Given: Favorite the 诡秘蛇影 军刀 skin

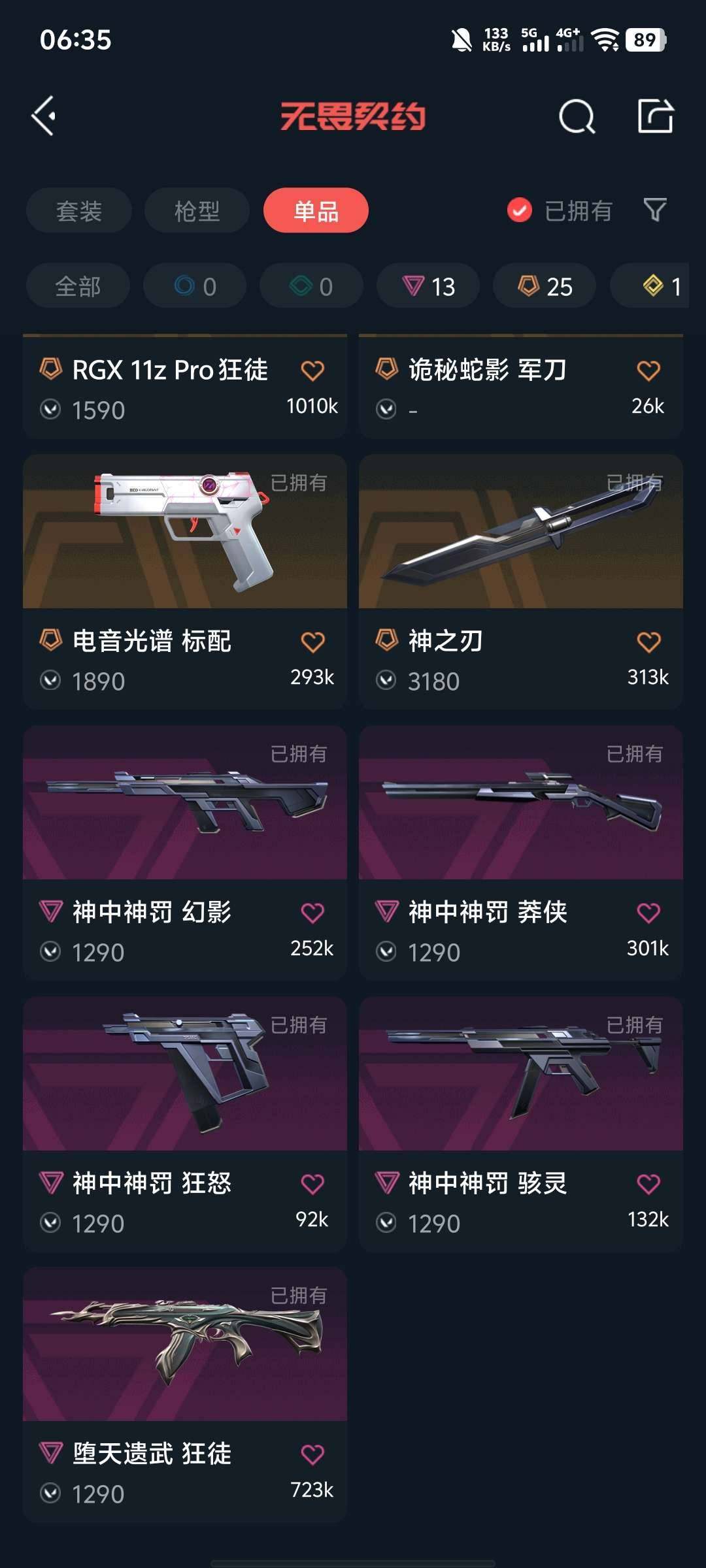Looking at the screenshot, I should (648, 370).
